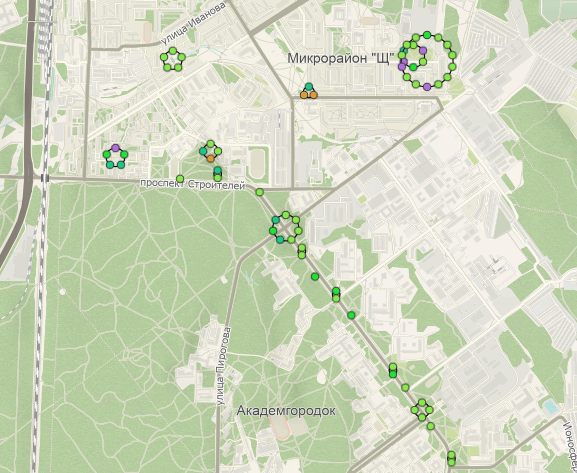The image size is (577, 473).
Task: Tap the single green marker above the проспект Строителей label
Action: (180, 179)
